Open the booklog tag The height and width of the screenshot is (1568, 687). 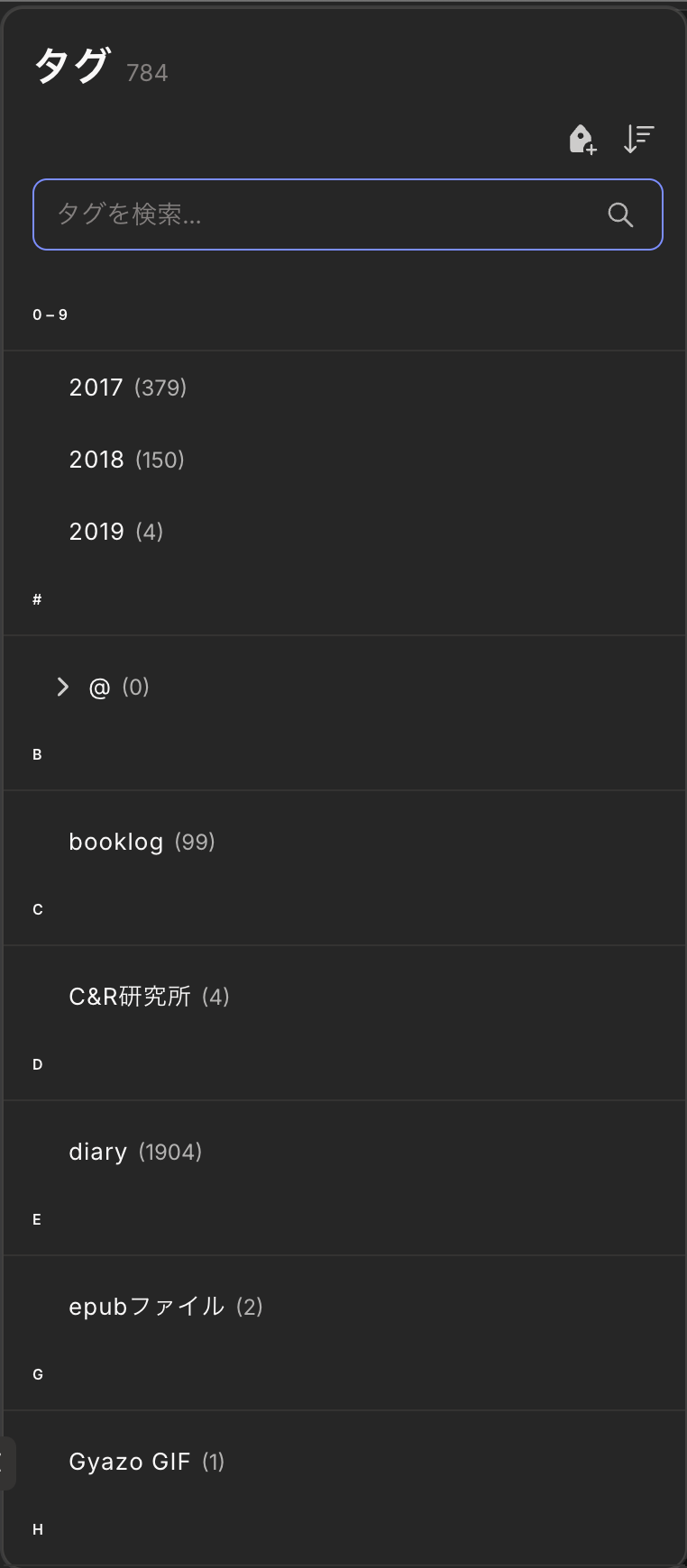(116, 842)
